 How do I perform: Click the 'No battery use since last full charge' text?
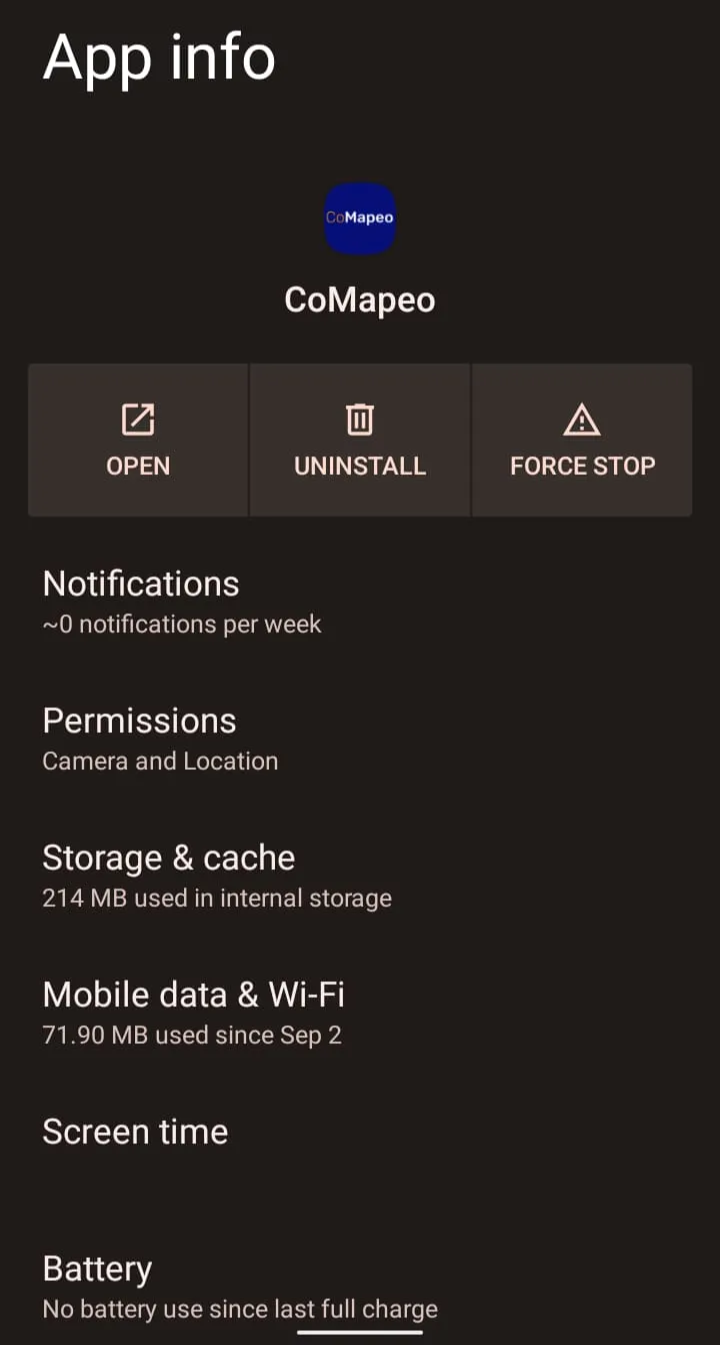coord(240,1309)
